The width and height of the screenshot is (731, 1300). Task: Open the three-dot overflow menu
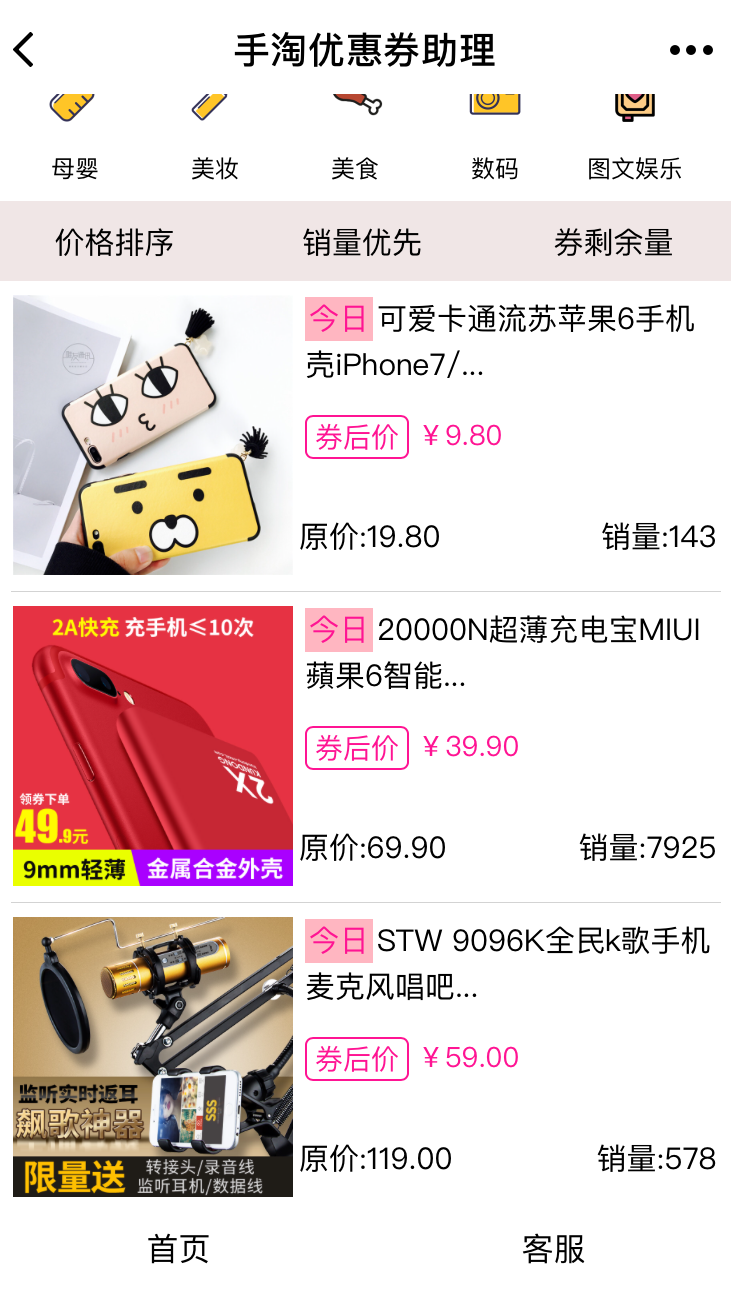[x=691, y=50]
